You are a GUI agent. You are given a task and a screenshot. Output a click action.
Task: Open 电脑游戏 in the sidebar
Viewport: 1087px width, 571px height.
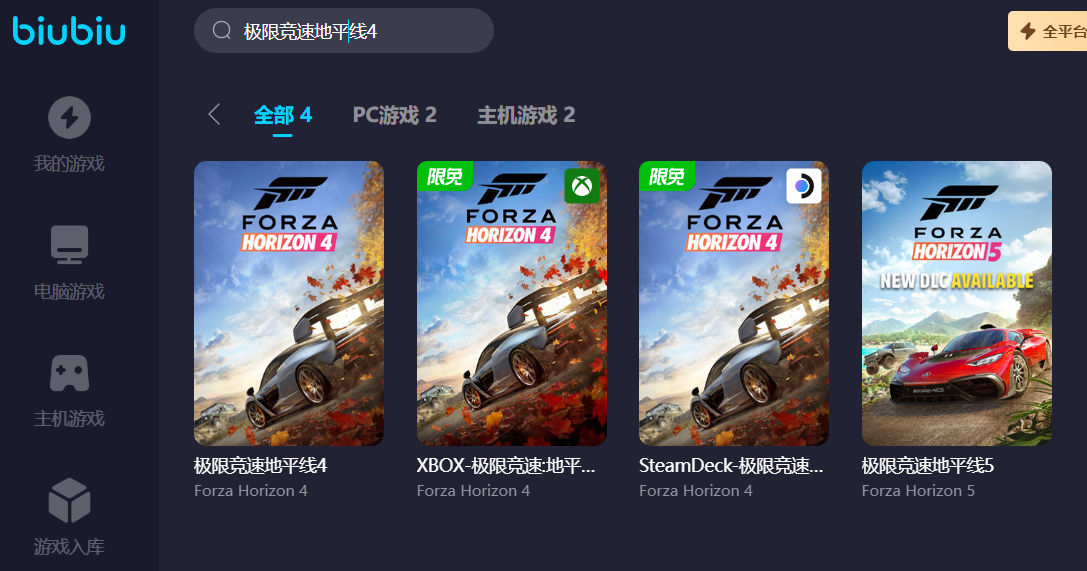69,262
